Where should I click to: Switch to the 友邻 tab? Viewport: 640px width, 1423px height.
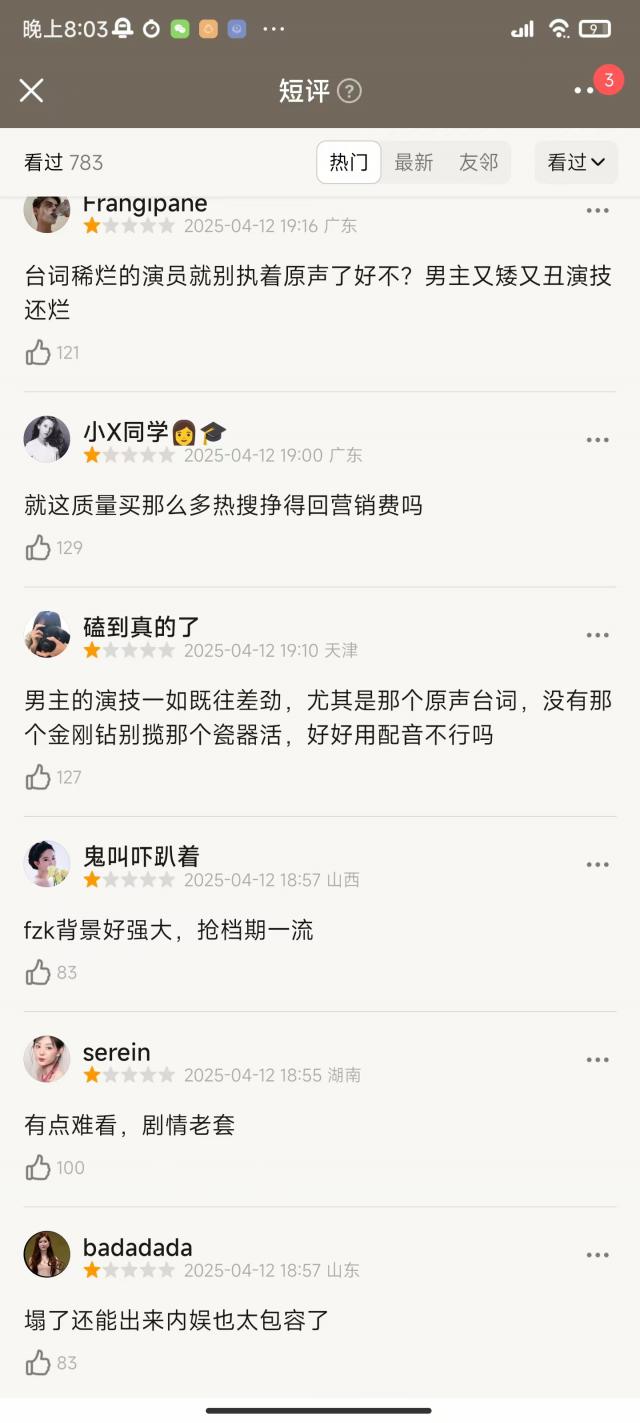click(478, 162)
